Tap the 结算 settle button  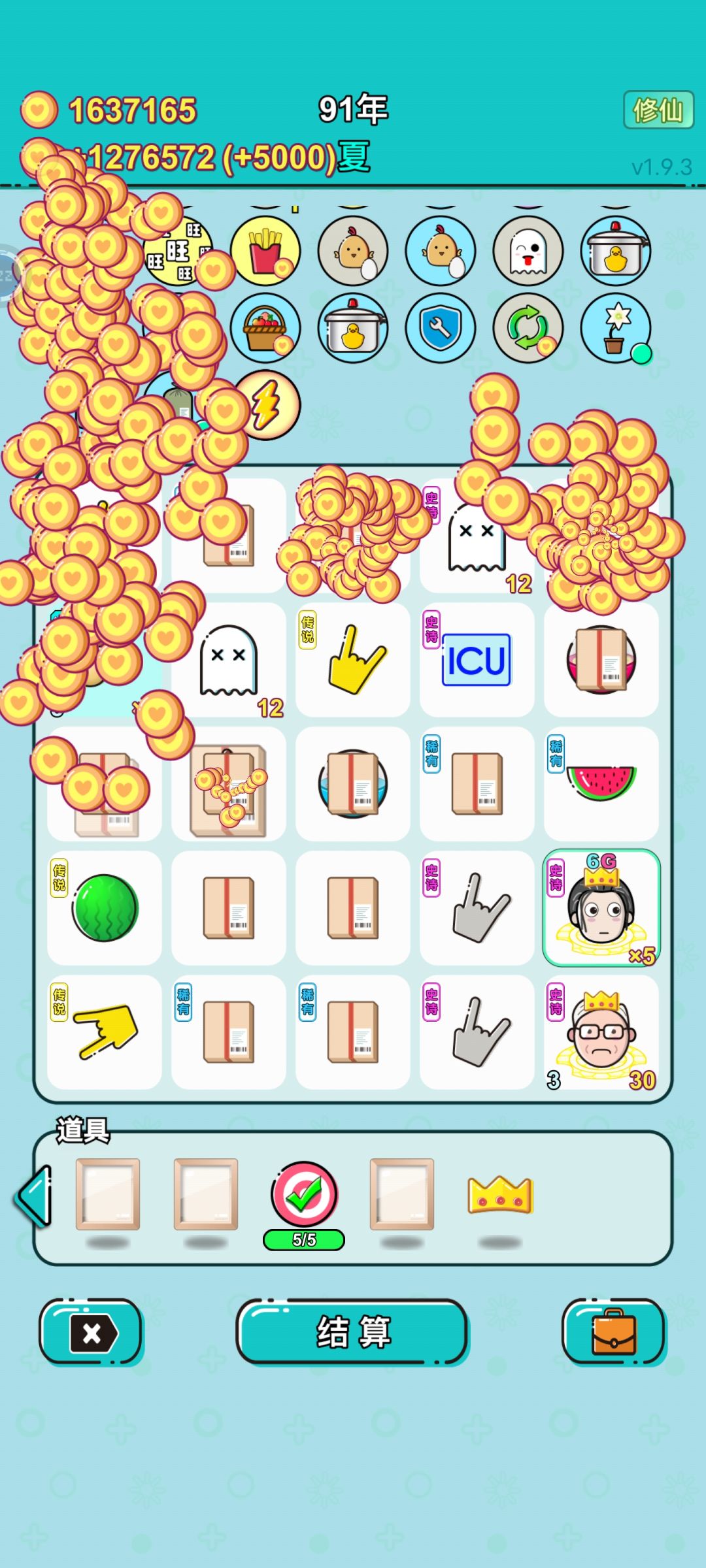[353, 1332]
